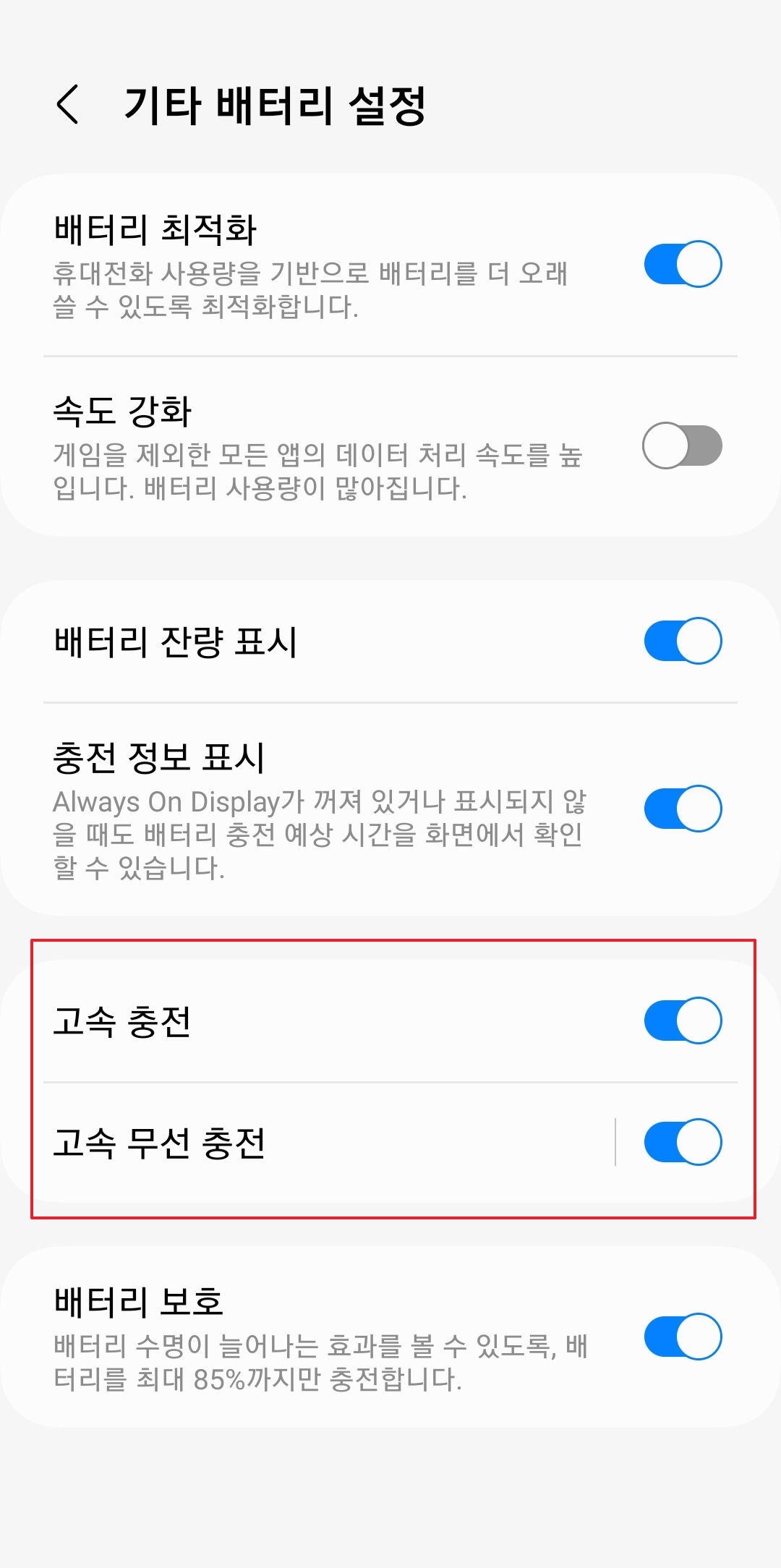
Task: Tap the battery optimization description text
Action: pos(311,292)
